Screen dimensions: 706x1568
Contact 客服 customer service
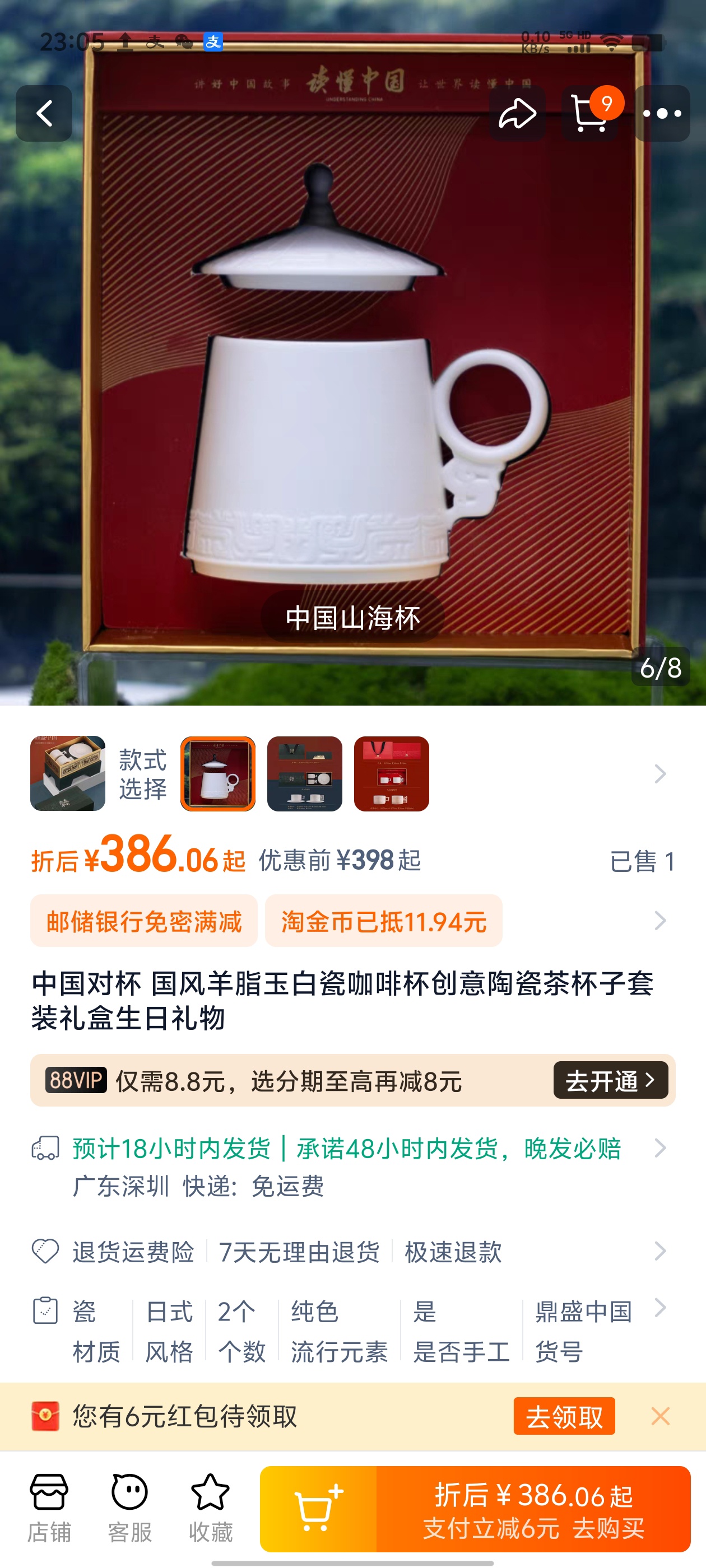(130, 1508)
